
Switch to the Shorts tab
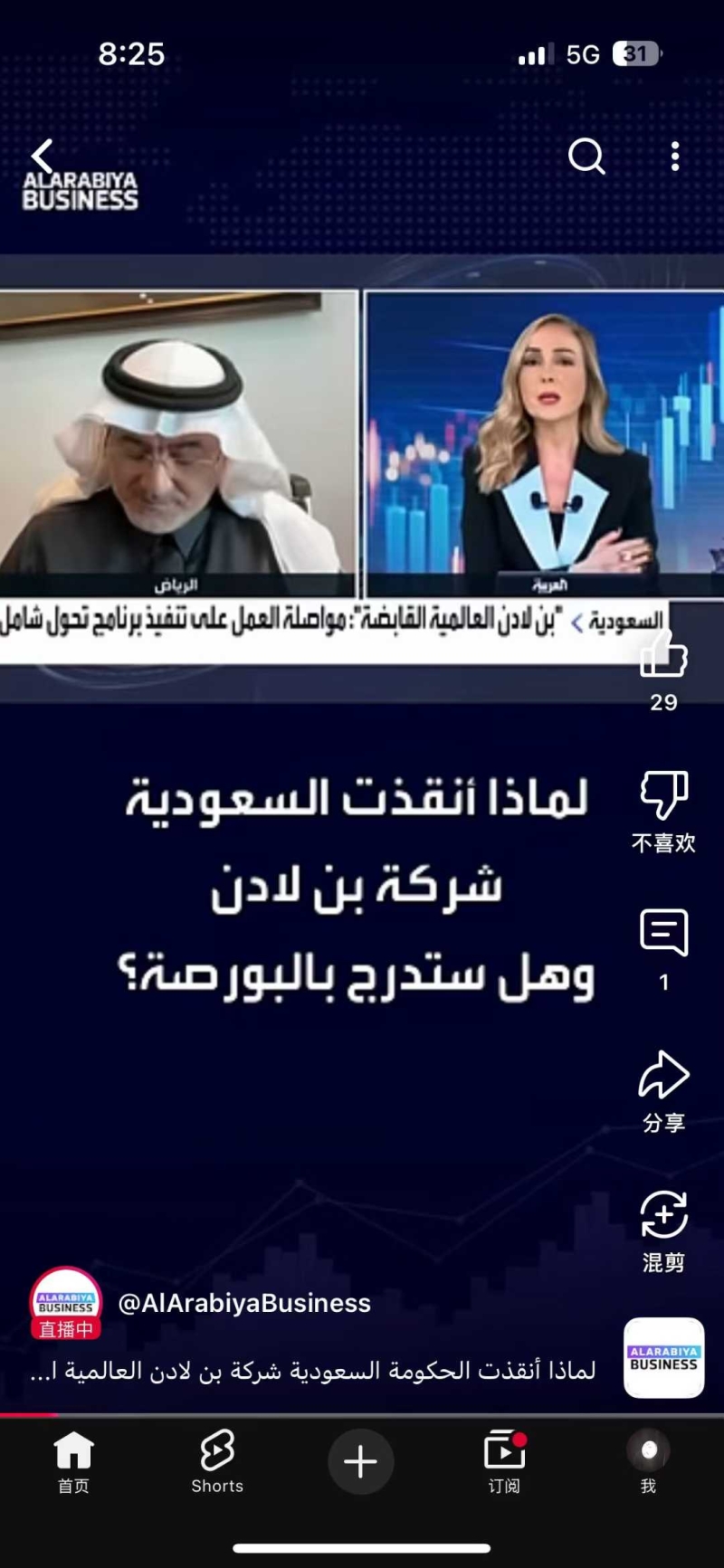coord(217,1460)
